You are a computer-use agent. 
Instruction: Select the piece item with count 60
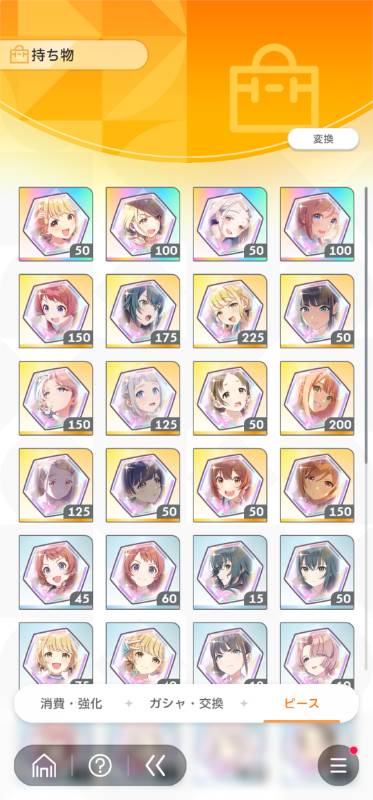(143, 572)
